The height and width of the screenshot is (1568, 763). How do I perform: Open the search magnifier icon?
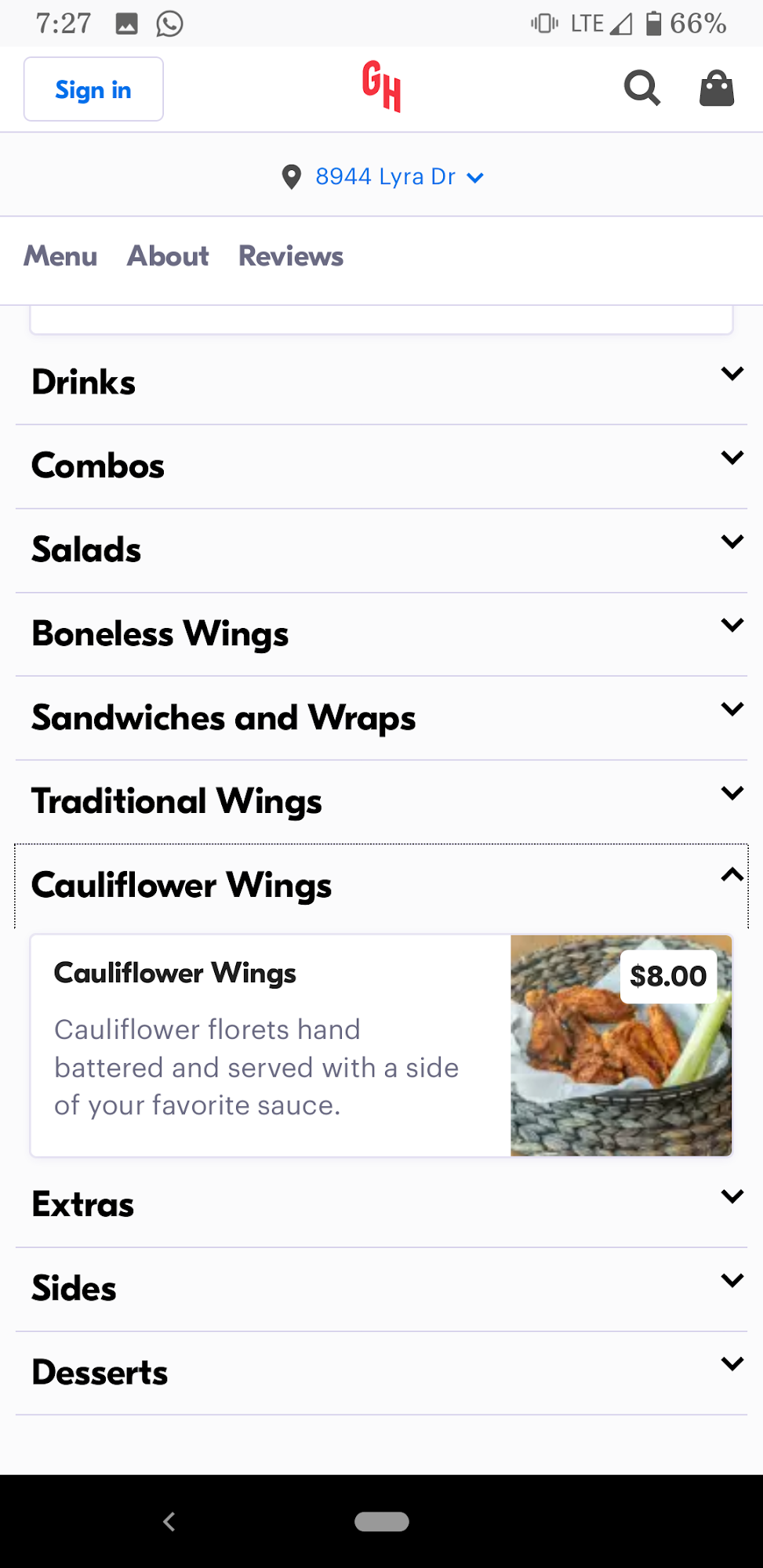click(641, 88)
